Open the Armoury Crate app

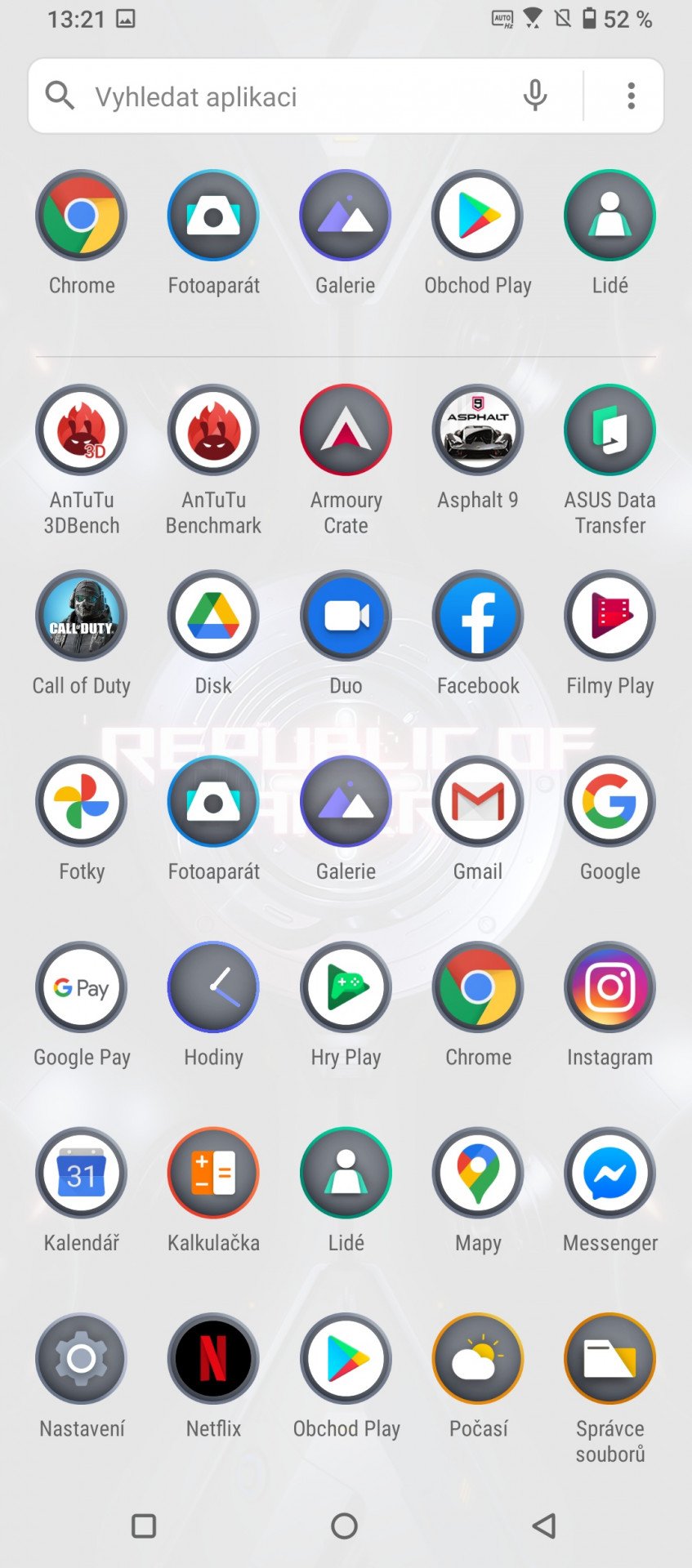pos(346,430)
